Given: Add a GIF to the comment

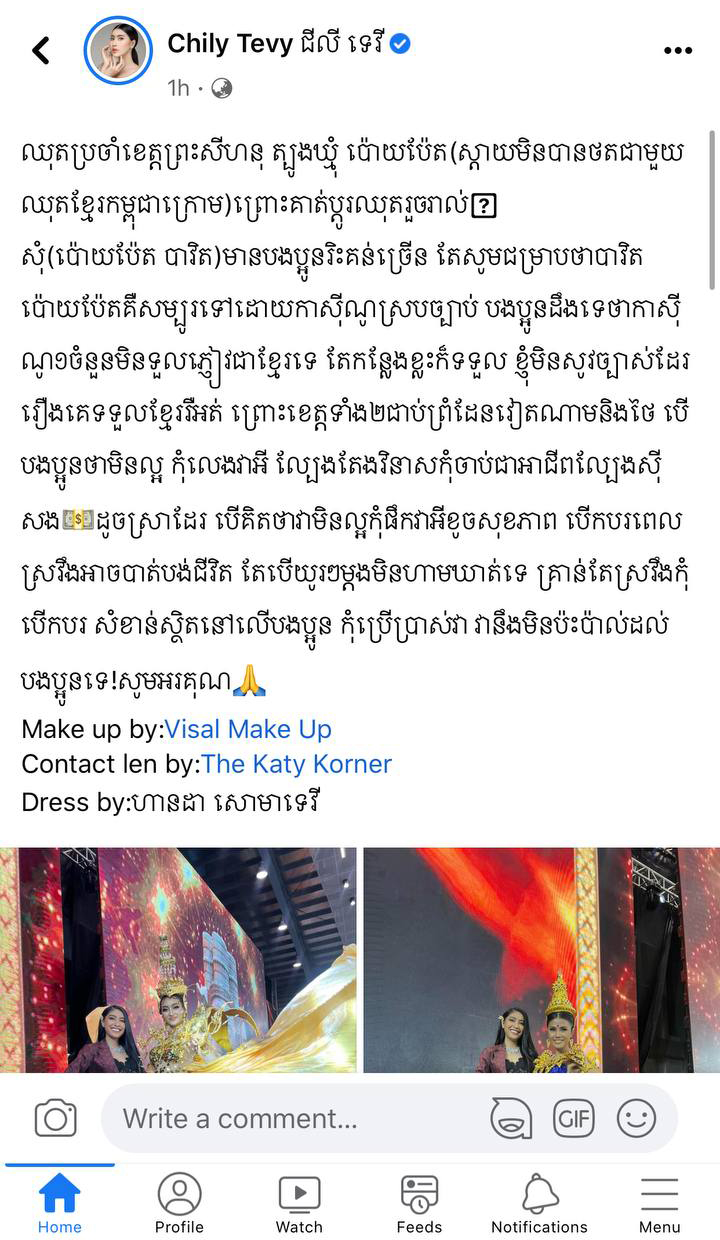Looking at the screenshot, I should 573,1118.
